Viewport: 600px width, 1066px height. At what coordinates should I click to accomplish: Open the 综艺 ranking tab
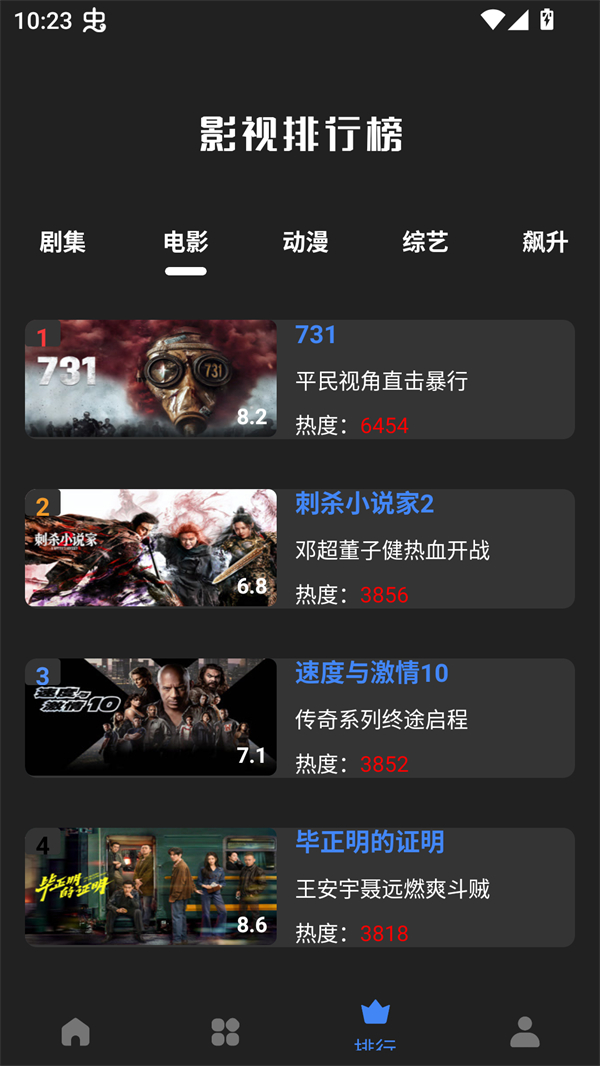point(425,242)
